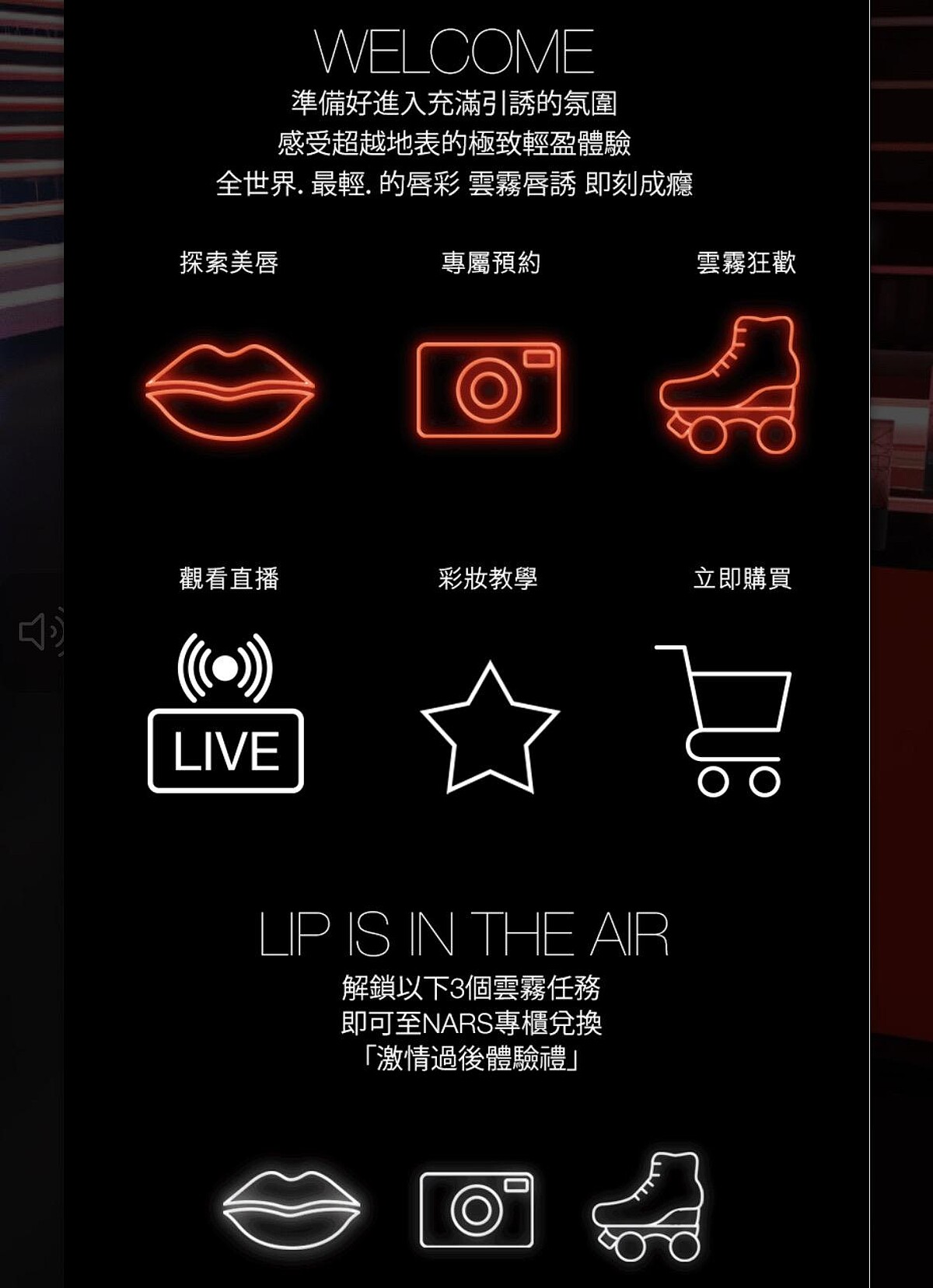Image resolution: width=933 pixels, height=1288 pixels.
Task: Tap the 立即購買 shopping cart
Action: click(724, 721)
